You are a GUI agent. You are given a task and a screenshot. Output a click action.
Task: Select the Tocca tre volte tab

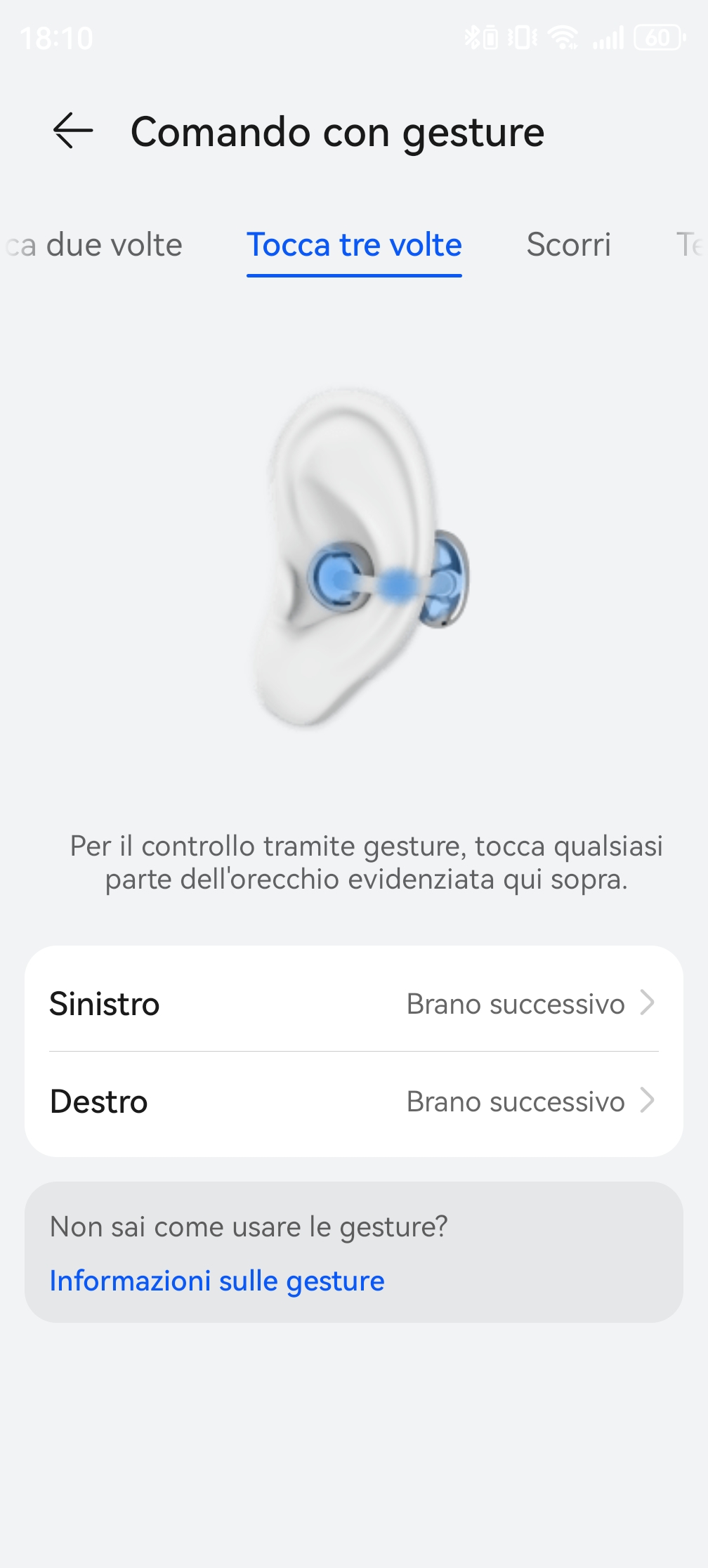(x=354, y=245)
